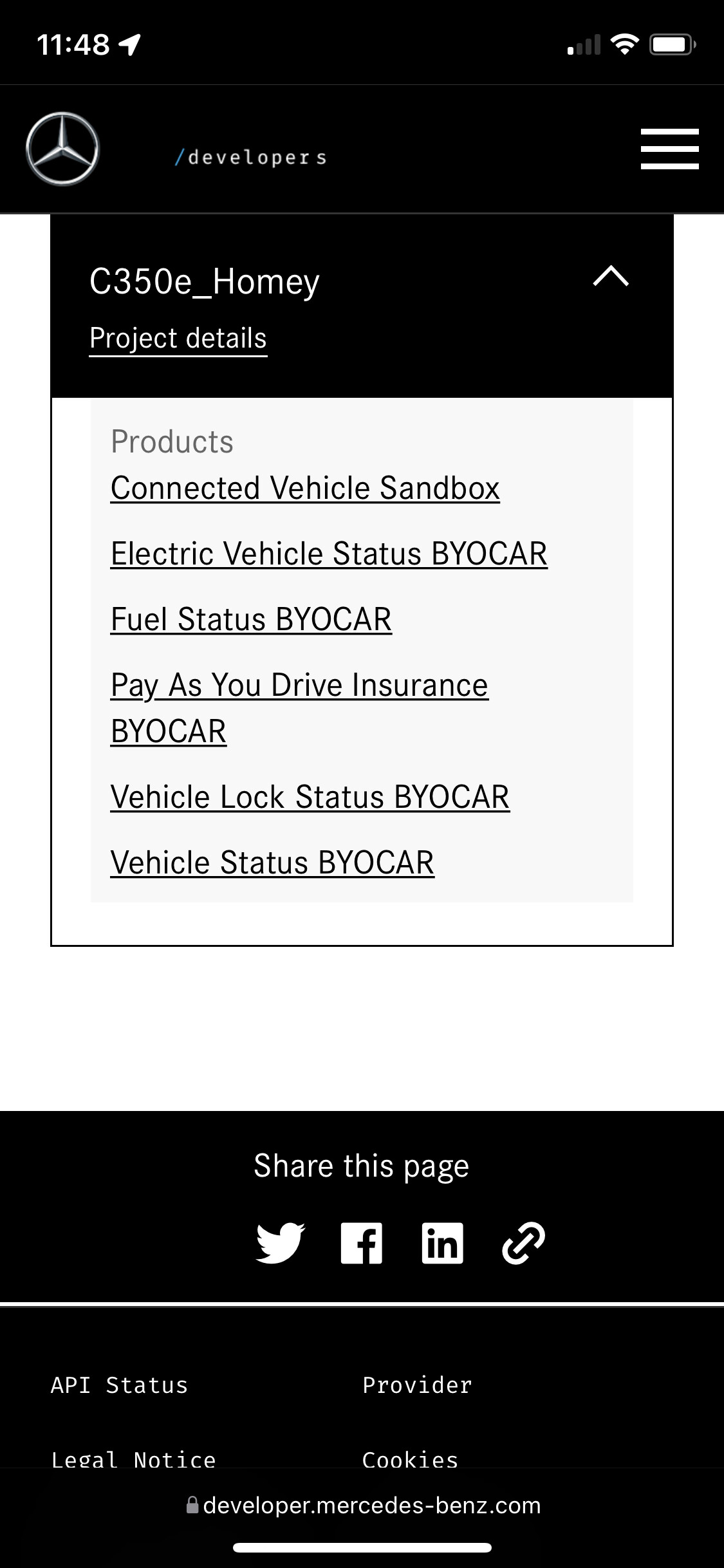Open Connected Vehicle Sandbox product

pyautogui.click(x=305, y=488)
